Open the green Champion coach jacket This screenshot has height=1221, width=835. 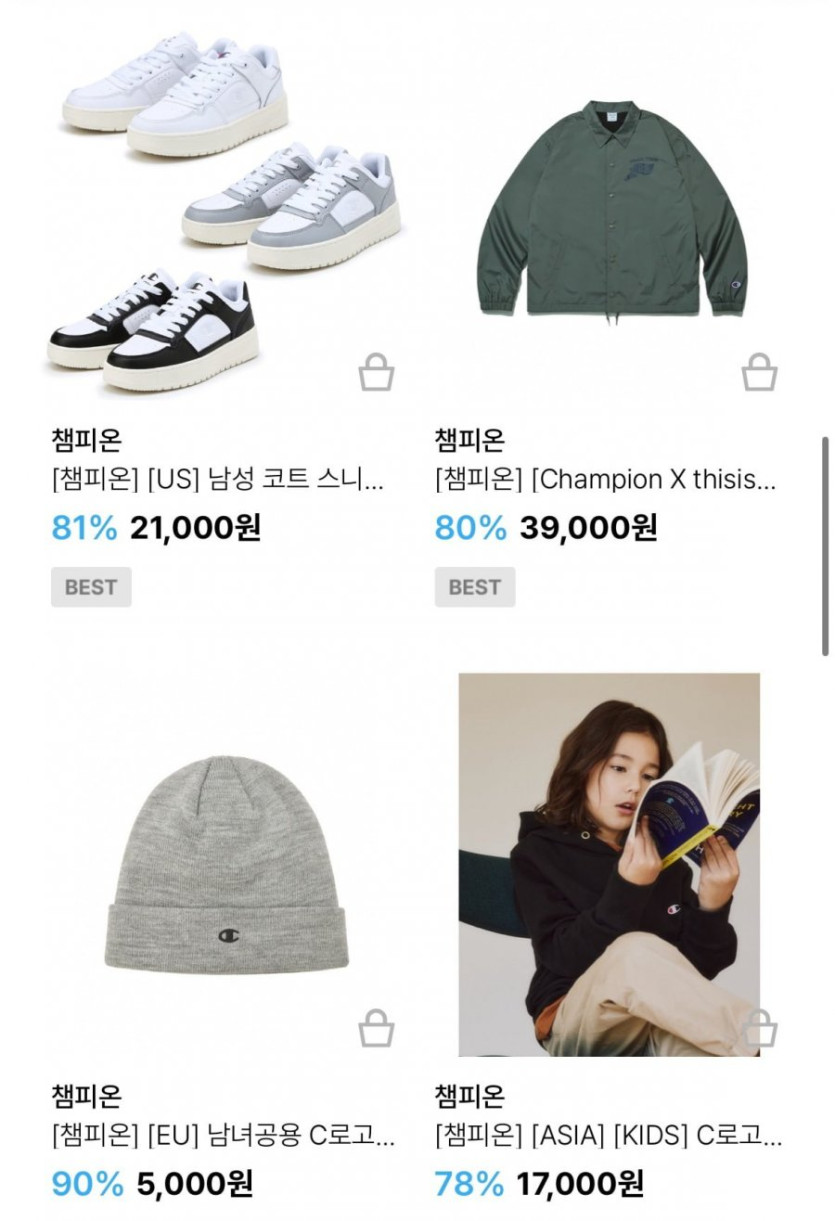coord(610,210)
